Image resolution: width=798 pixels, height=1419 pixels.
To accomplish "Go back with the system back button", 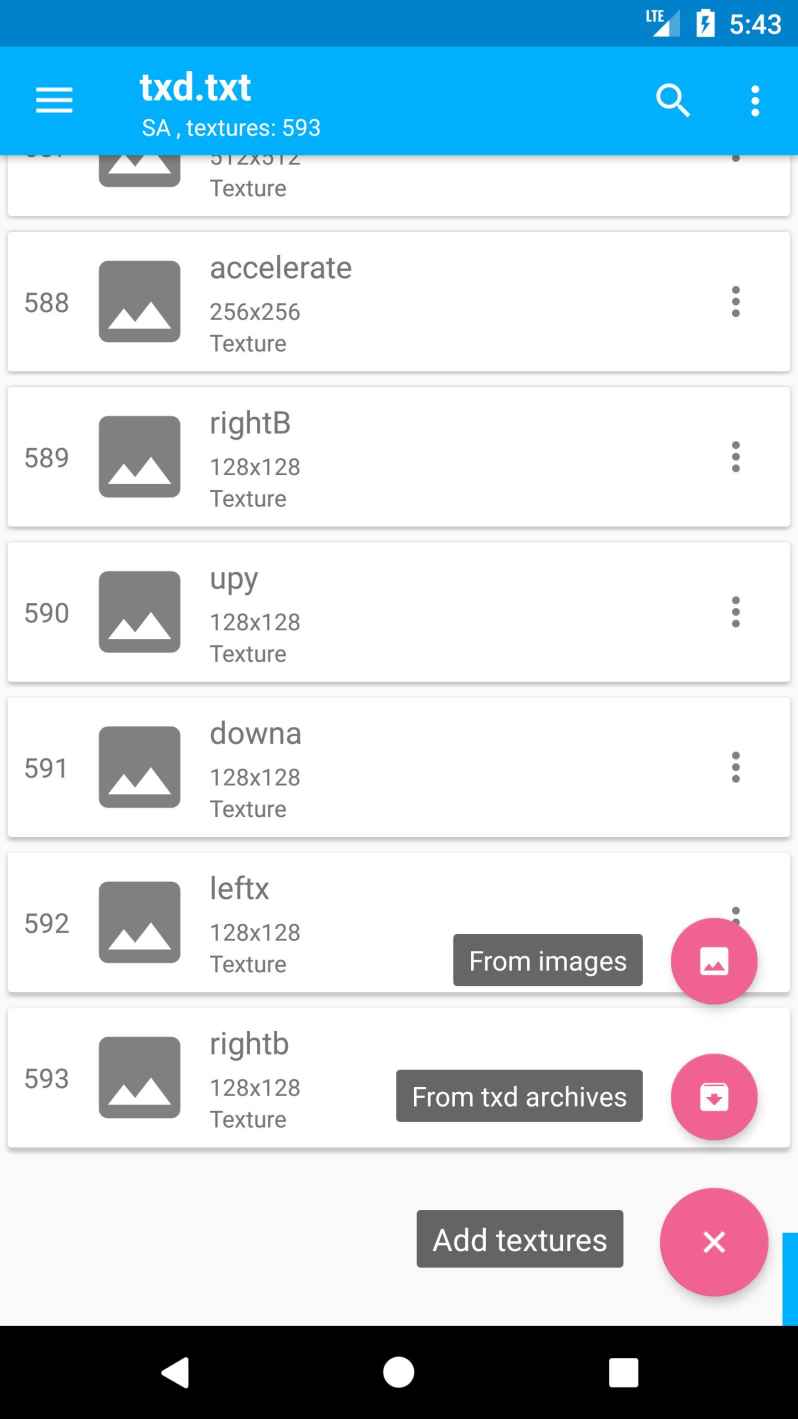I will click(175, 1373).
